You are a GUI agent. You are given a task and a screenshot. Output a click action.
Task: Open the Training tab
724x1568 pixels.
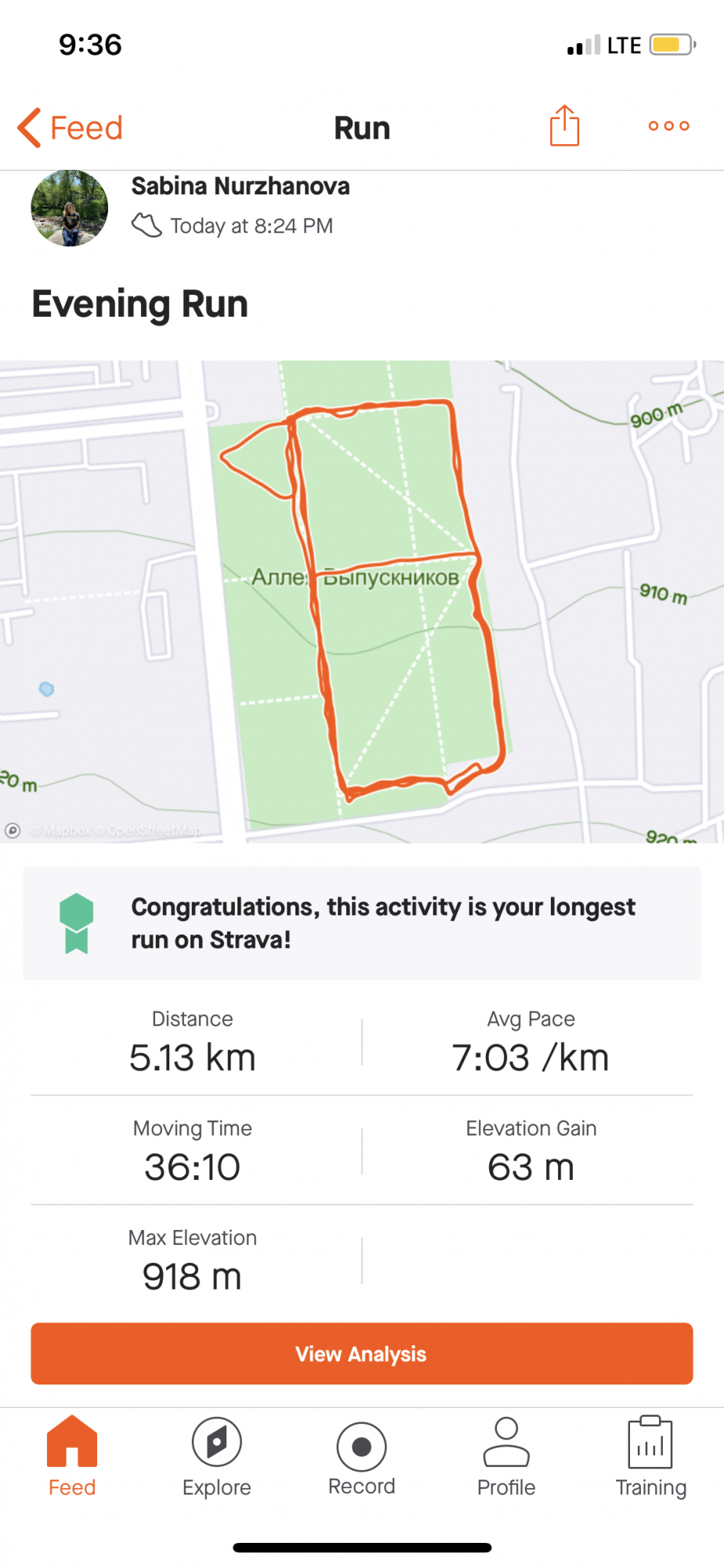coord(650,1456)
